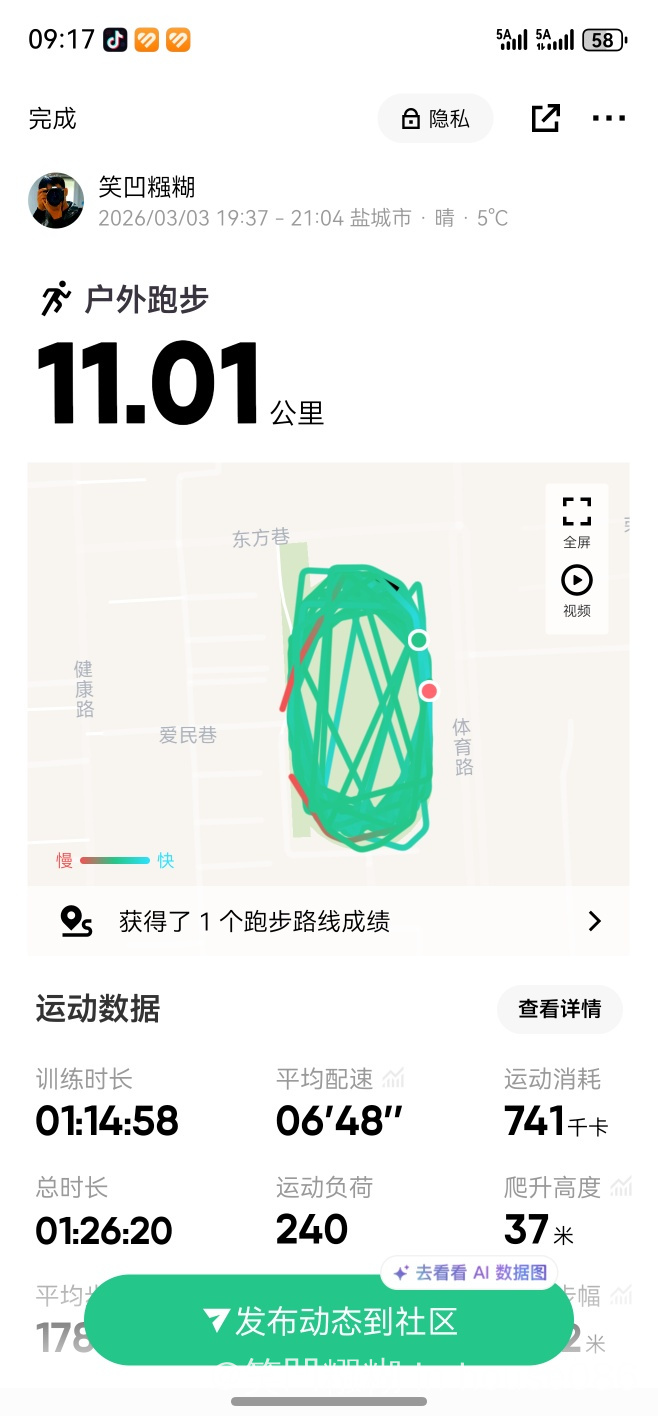Share this run via export icon

545,119
